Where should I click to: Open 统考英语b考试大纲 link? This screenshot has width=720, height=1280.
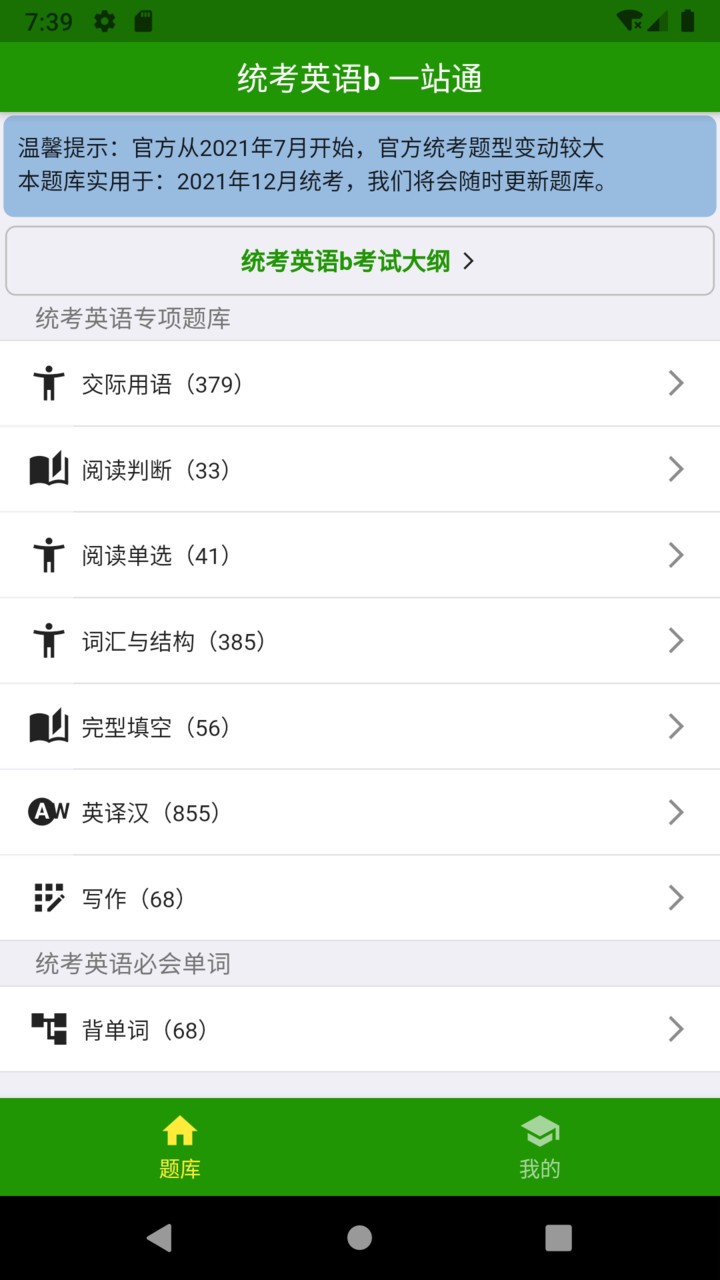[360, 260]
